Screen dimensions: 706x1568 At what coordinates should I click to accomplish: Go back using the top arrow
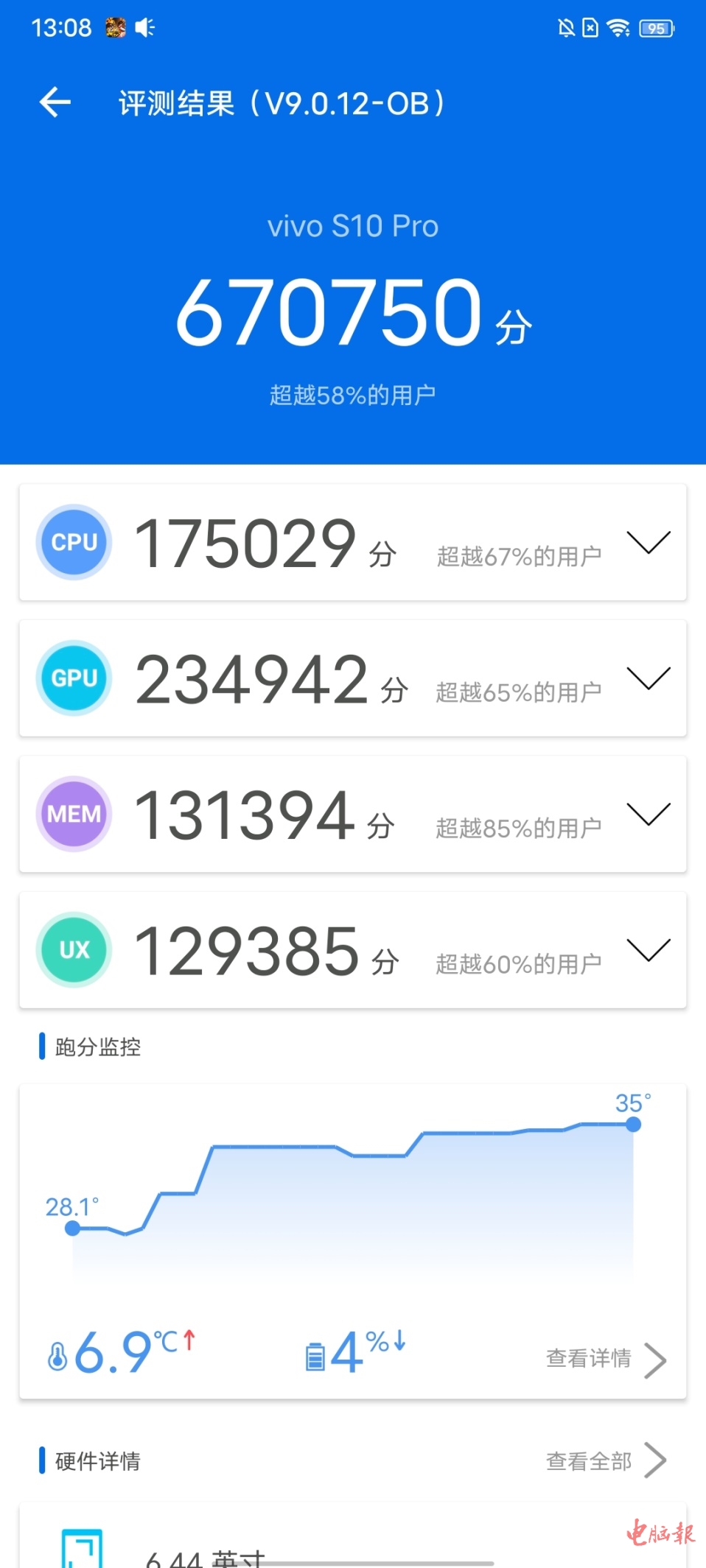point(55,102)
